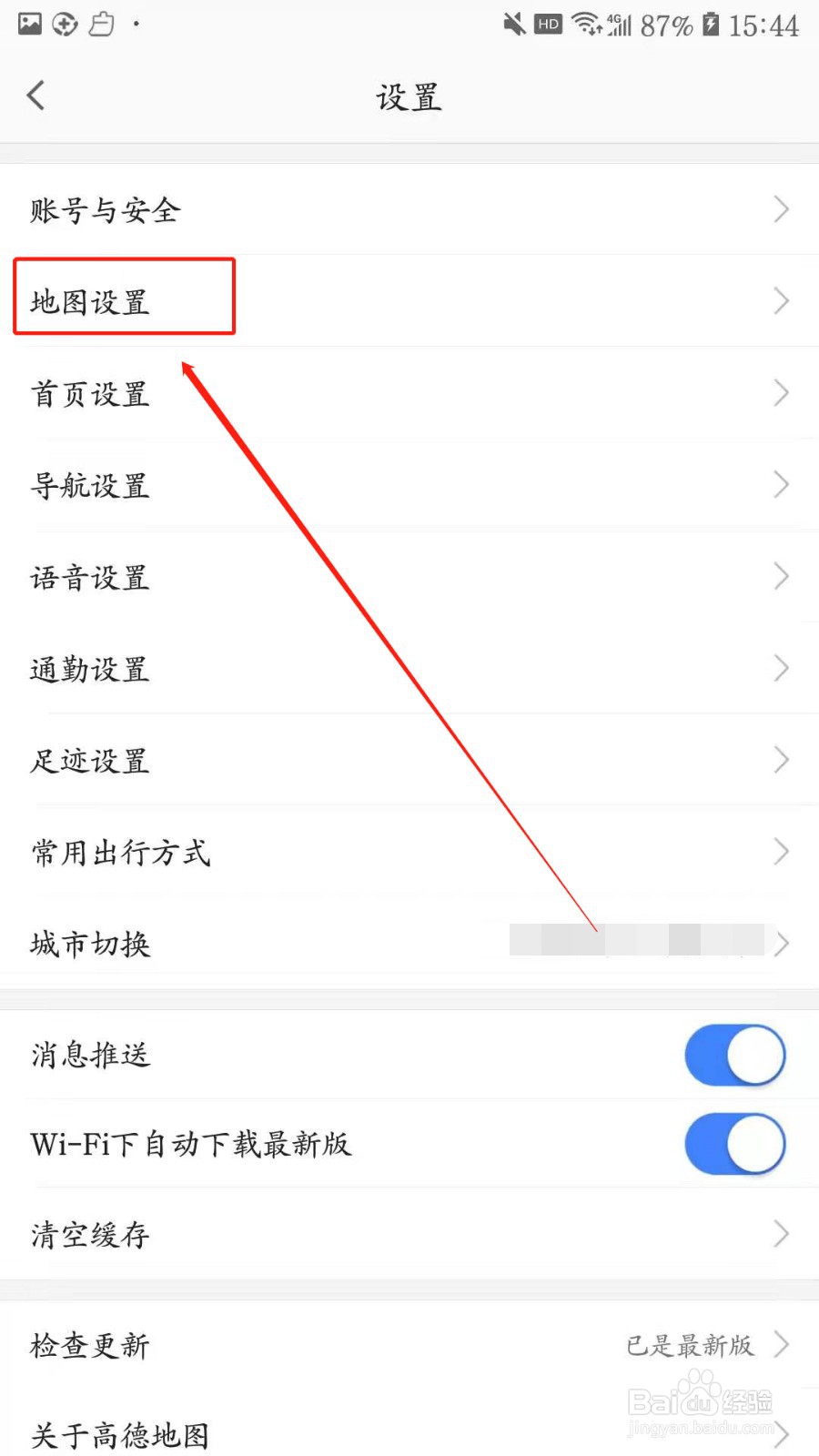
Task: Tap 检查更新 to check for updates
Action: pos(409,1347)
